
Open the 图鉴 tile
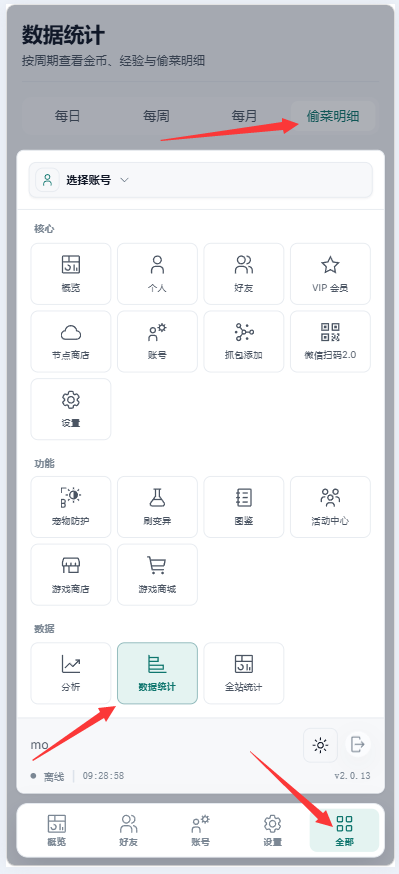pos(244,507)
